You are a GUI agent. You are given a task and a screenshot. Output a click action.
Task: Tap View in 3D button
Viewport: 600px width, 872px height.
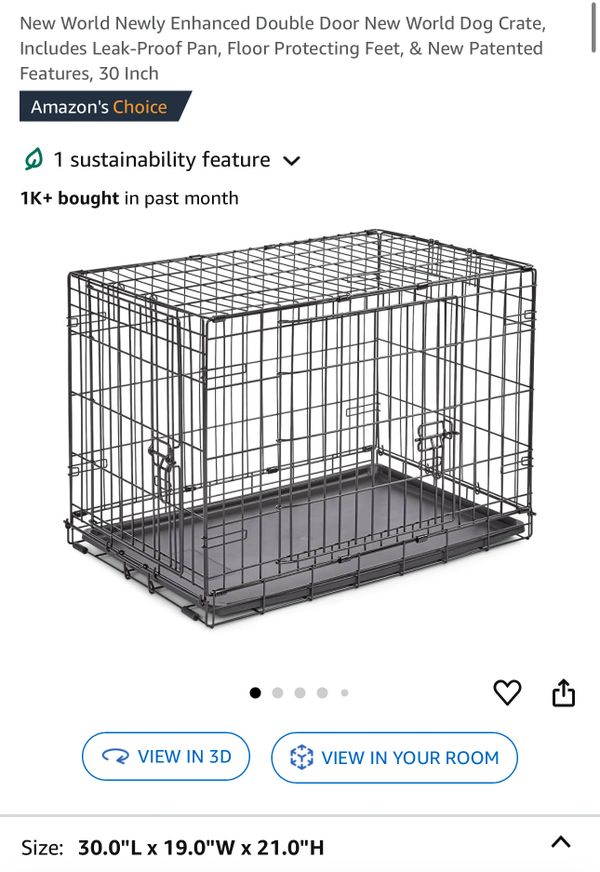click(x=165, y=757)
